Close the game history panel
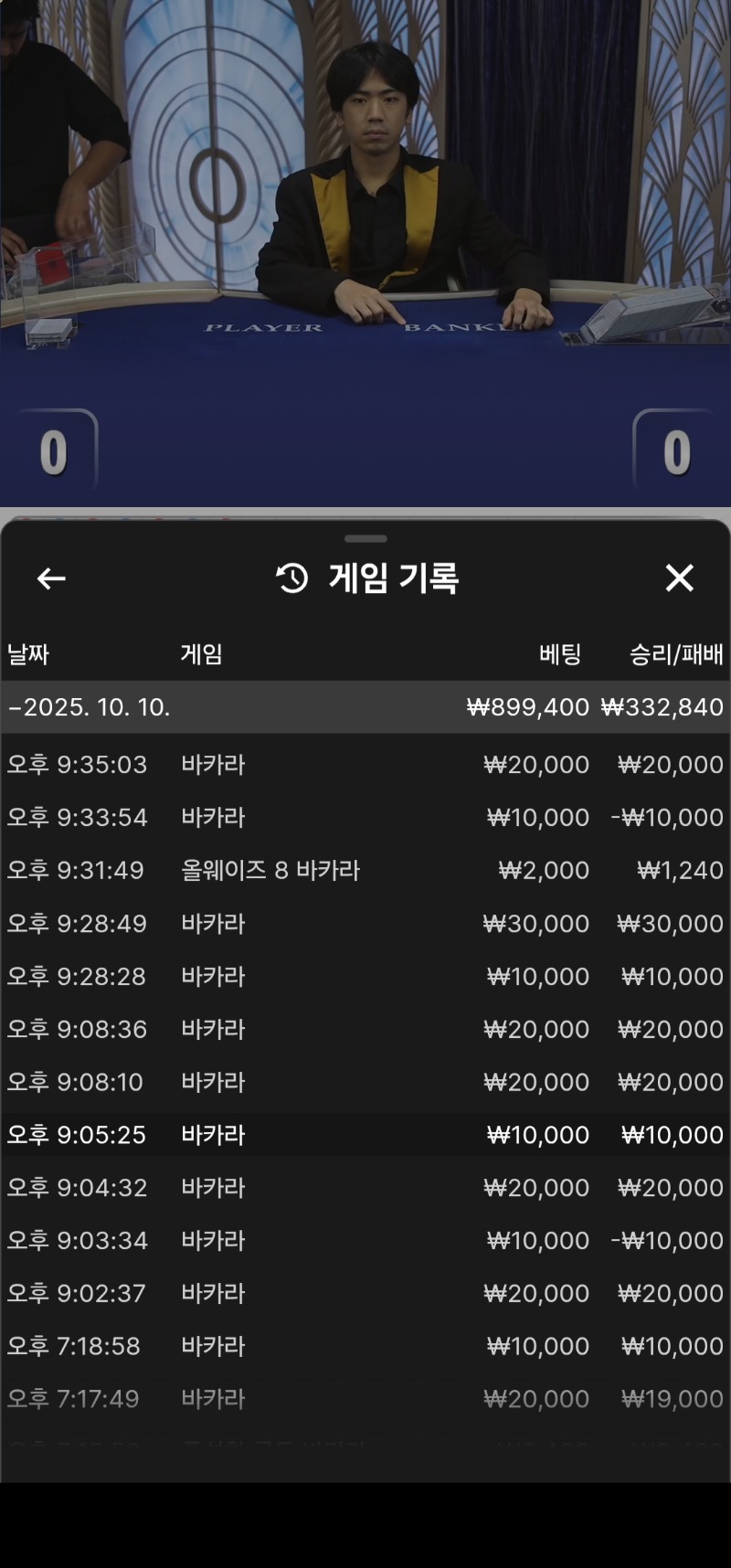 [x=679, y=578]
